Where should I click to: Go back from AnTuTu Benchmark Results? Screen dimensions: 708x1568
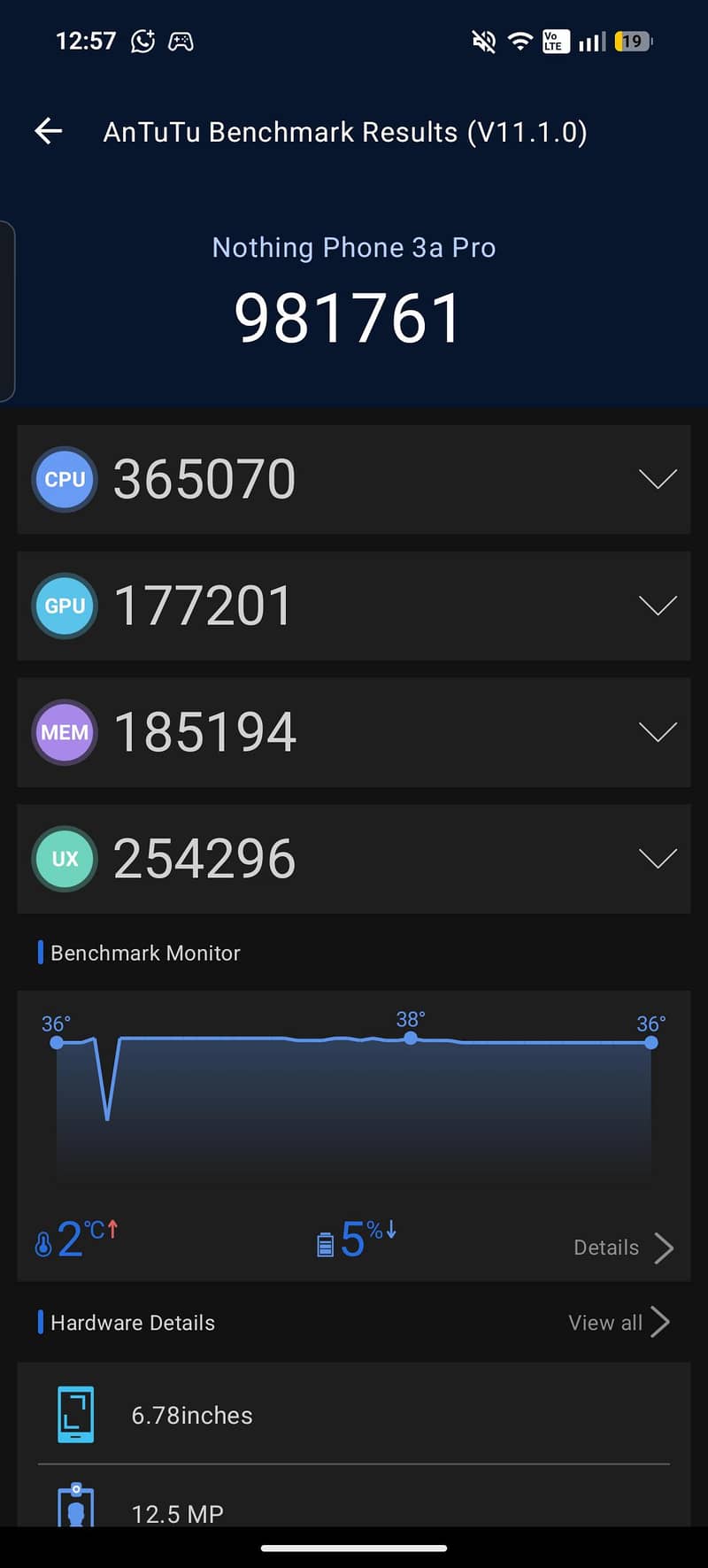pos(49,132)
